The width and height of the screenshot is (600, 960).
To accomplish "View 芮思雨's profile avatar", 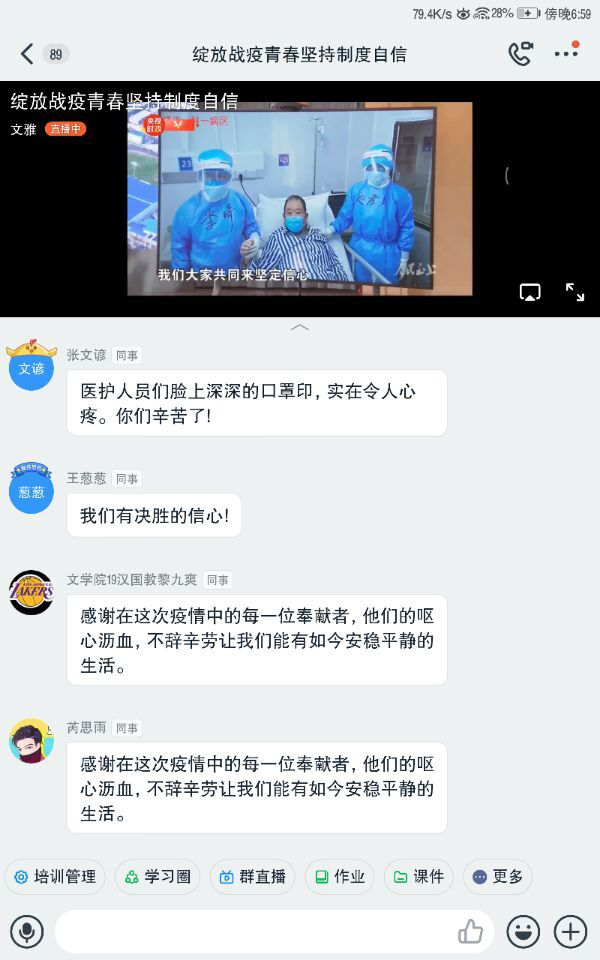I will (31, 741).
